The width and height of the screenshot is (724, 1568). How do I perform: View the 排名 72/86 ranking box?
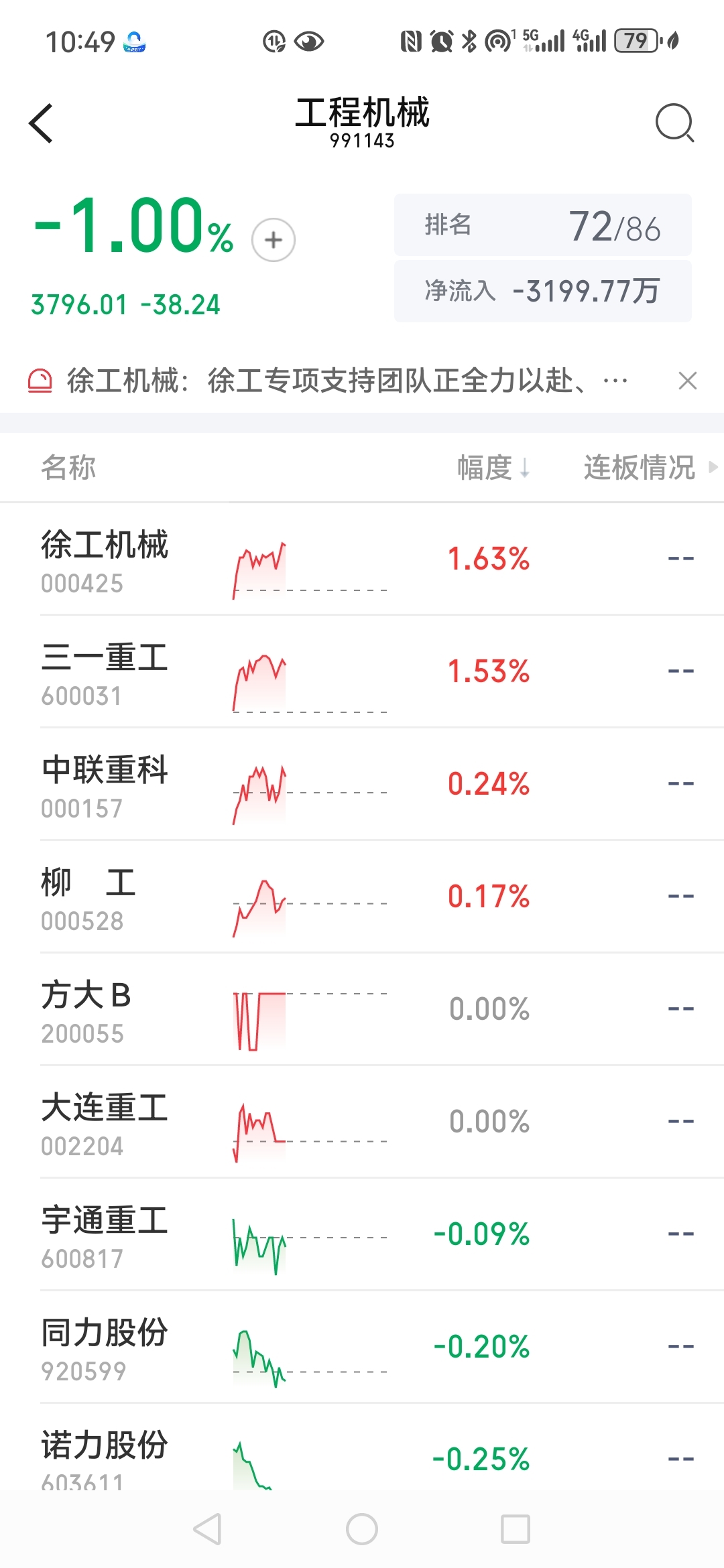(x=542, y=225)
